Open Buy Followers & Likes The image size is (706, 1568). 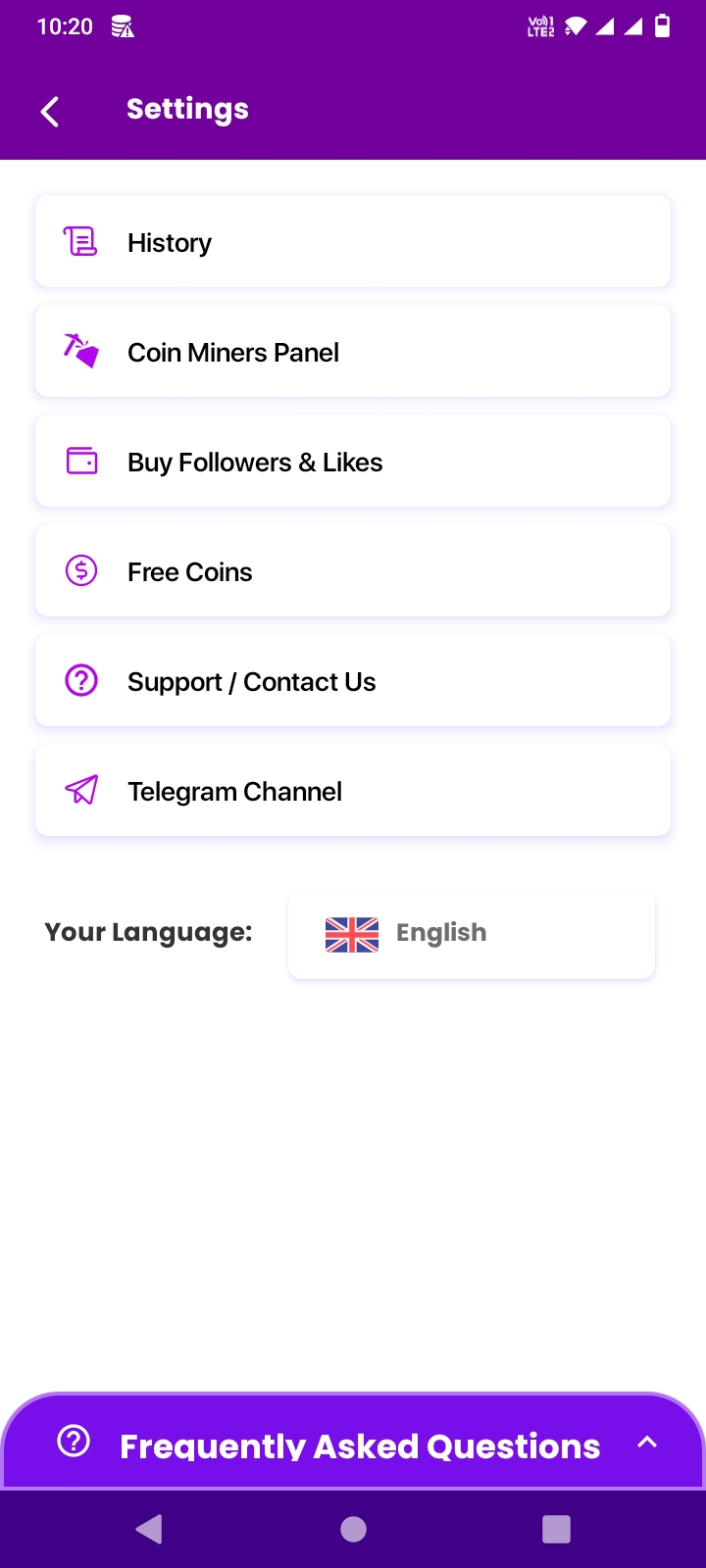(x=353, y=460)
